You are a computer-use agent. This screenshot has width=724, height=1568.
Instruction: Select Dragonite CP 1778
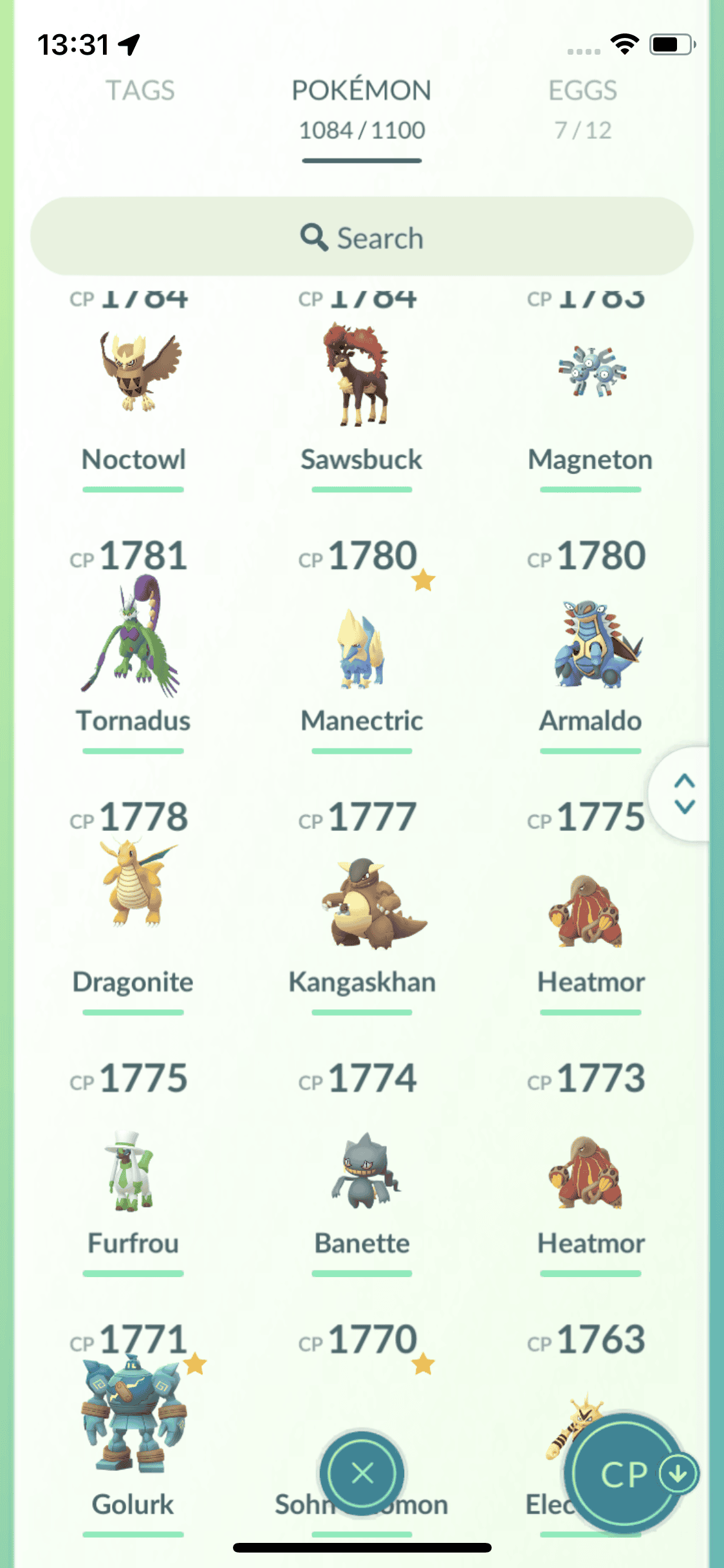point(134,901)
